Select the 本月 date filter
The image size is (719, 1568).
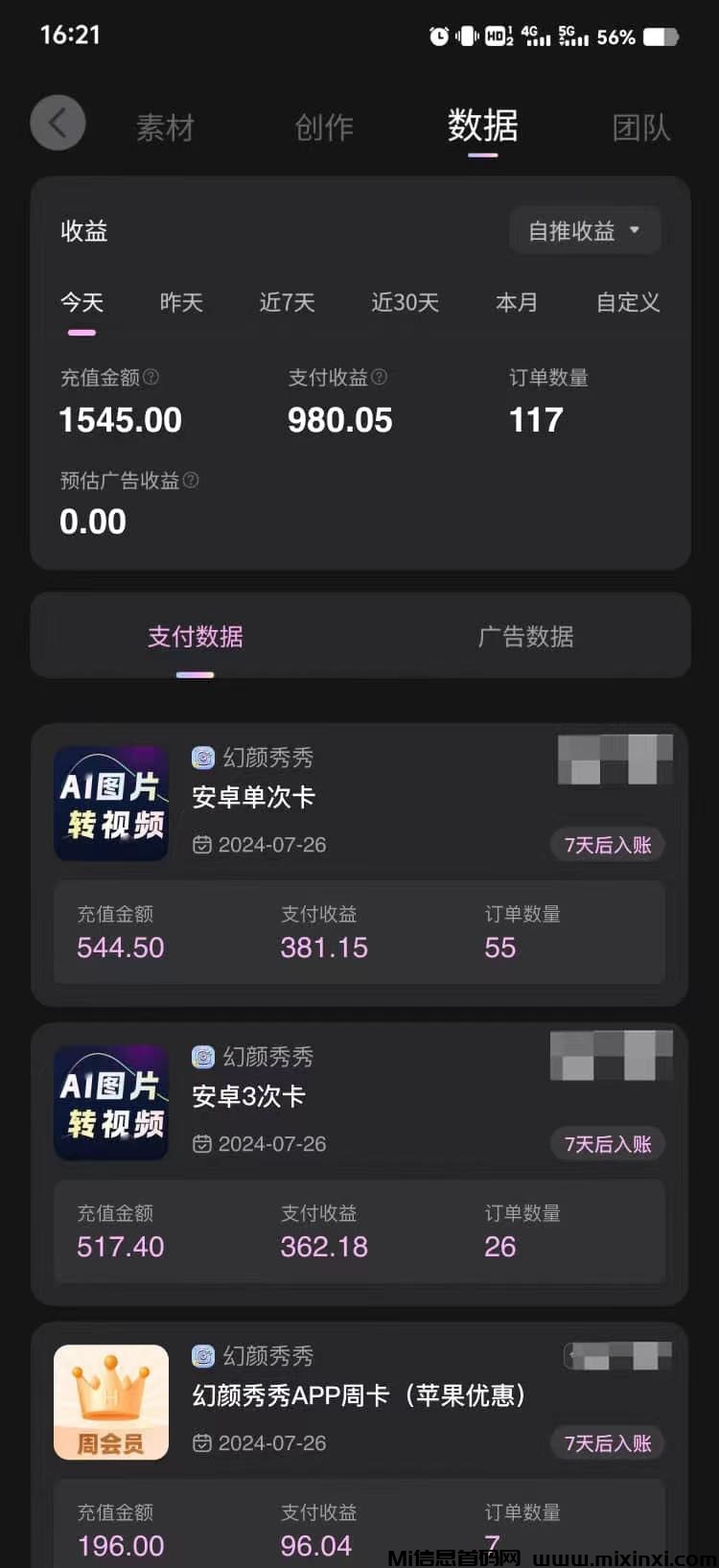click(517, 303)
